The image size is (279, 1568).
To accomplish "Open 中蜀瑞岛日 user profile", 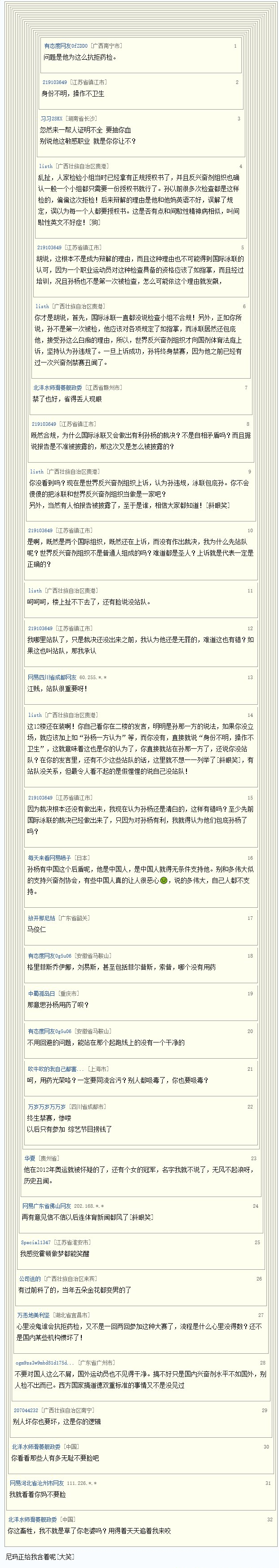I will pyautogui.click(x=41, y=994).
